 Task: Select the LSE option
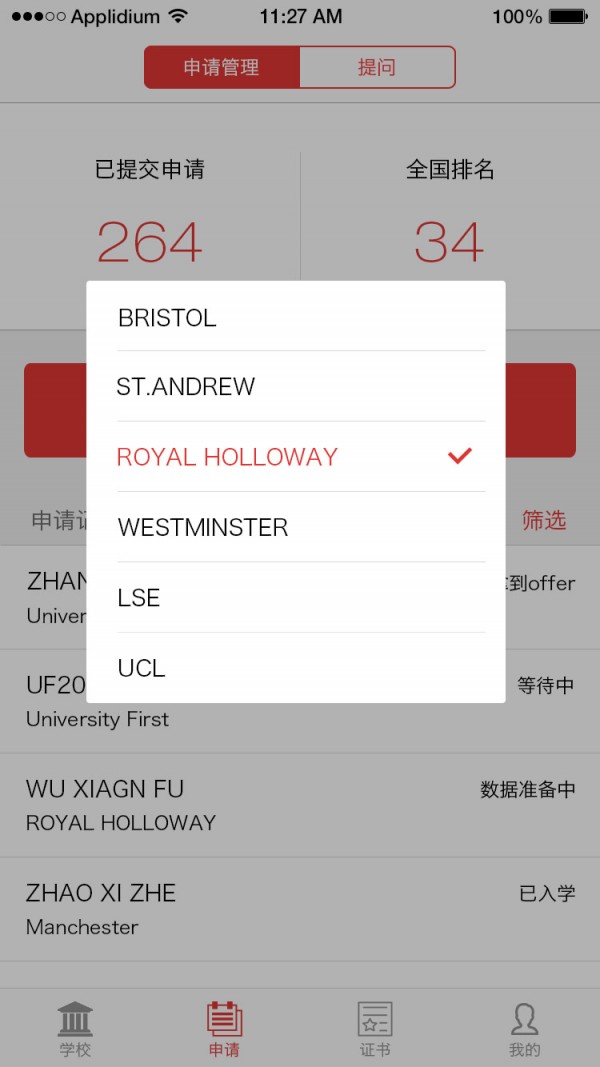click(296, 598)
